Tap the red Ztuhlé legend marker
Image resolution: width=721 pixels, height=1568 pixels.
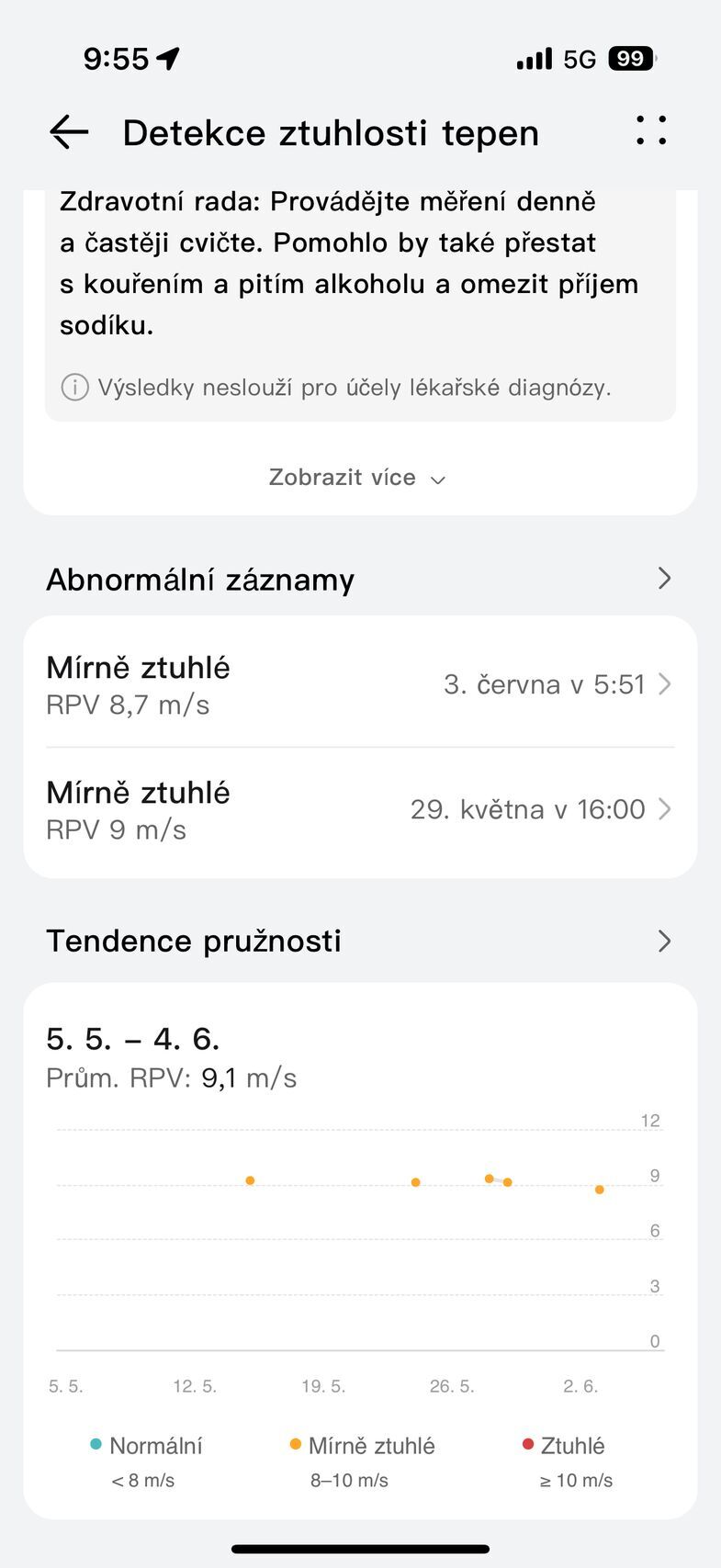pos(527,1445)
